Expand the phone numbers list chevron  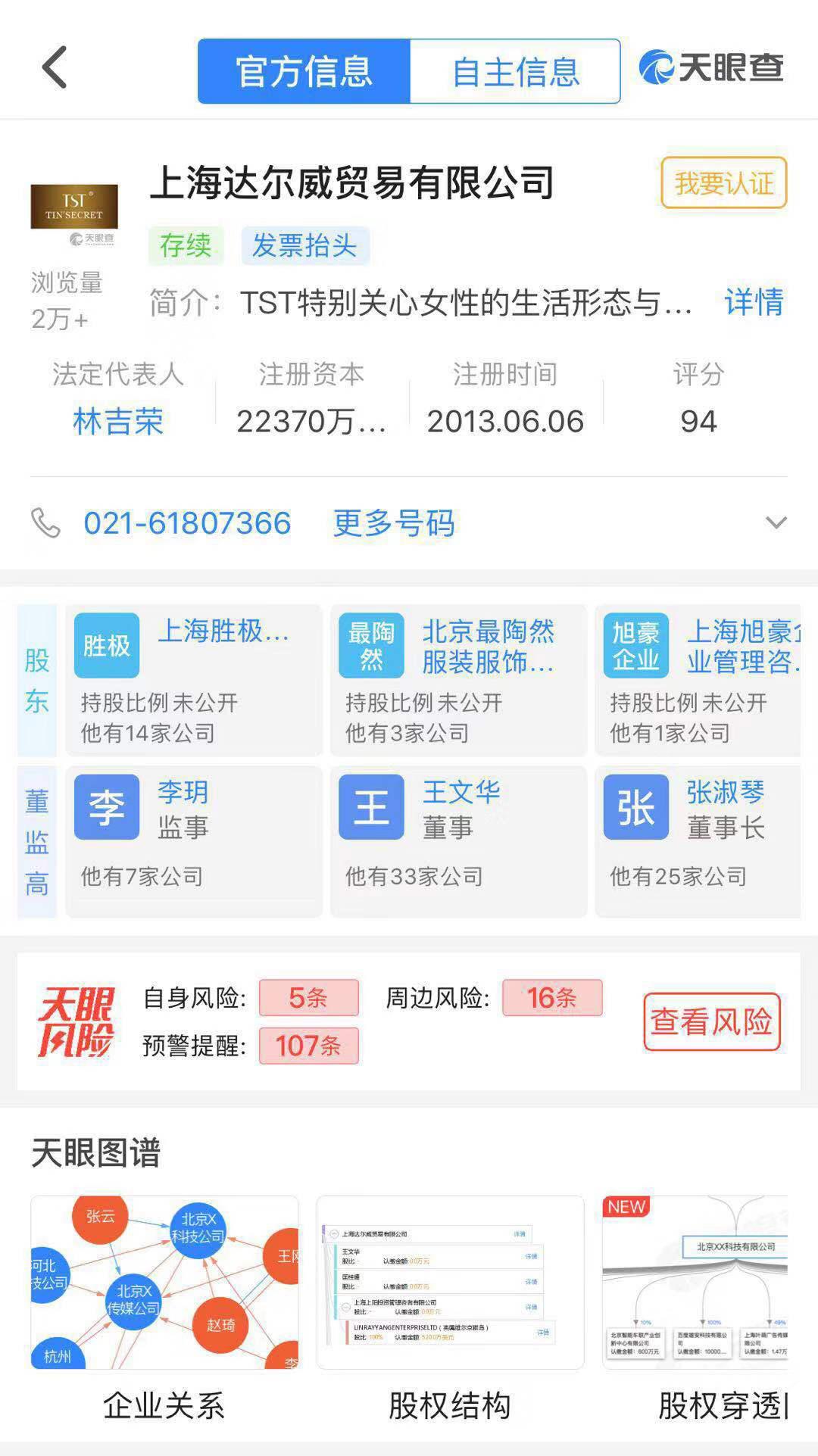[774, 522]
